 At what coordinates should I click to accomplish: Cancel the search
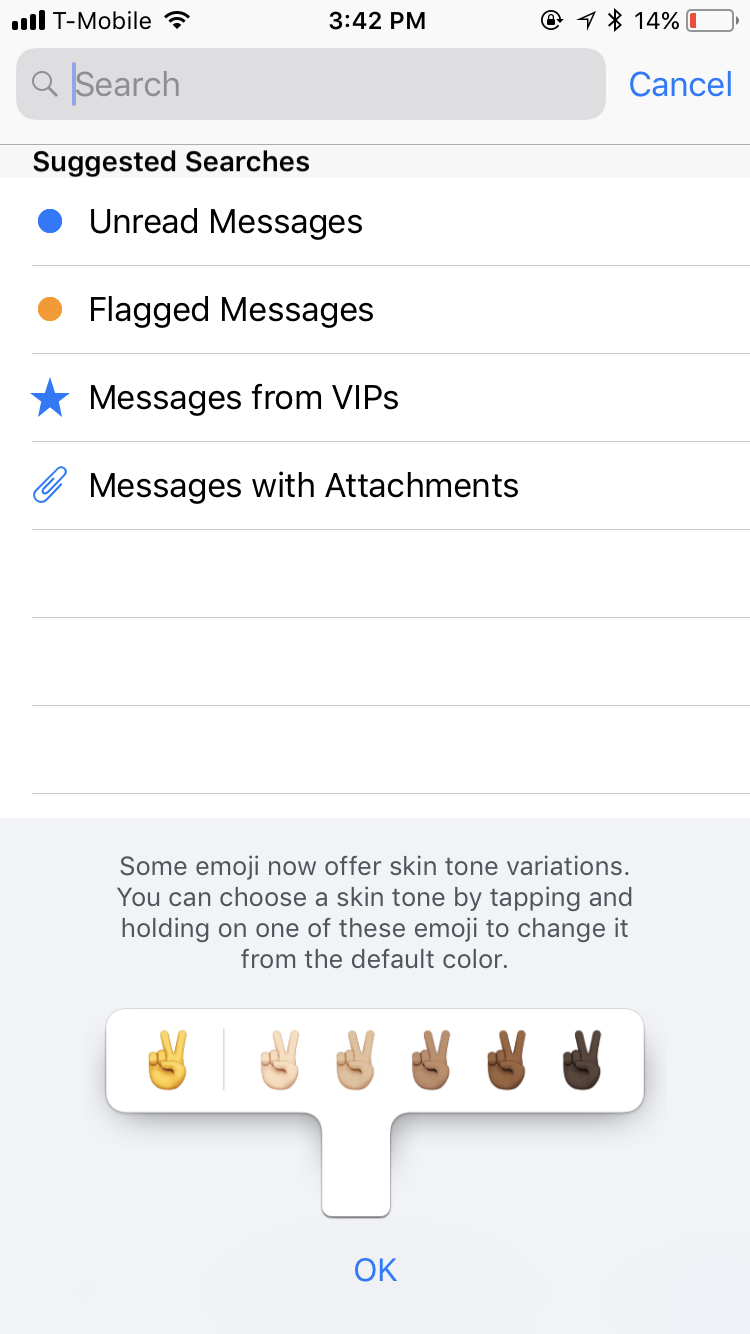pyautogui.click(x=680, y=84)
